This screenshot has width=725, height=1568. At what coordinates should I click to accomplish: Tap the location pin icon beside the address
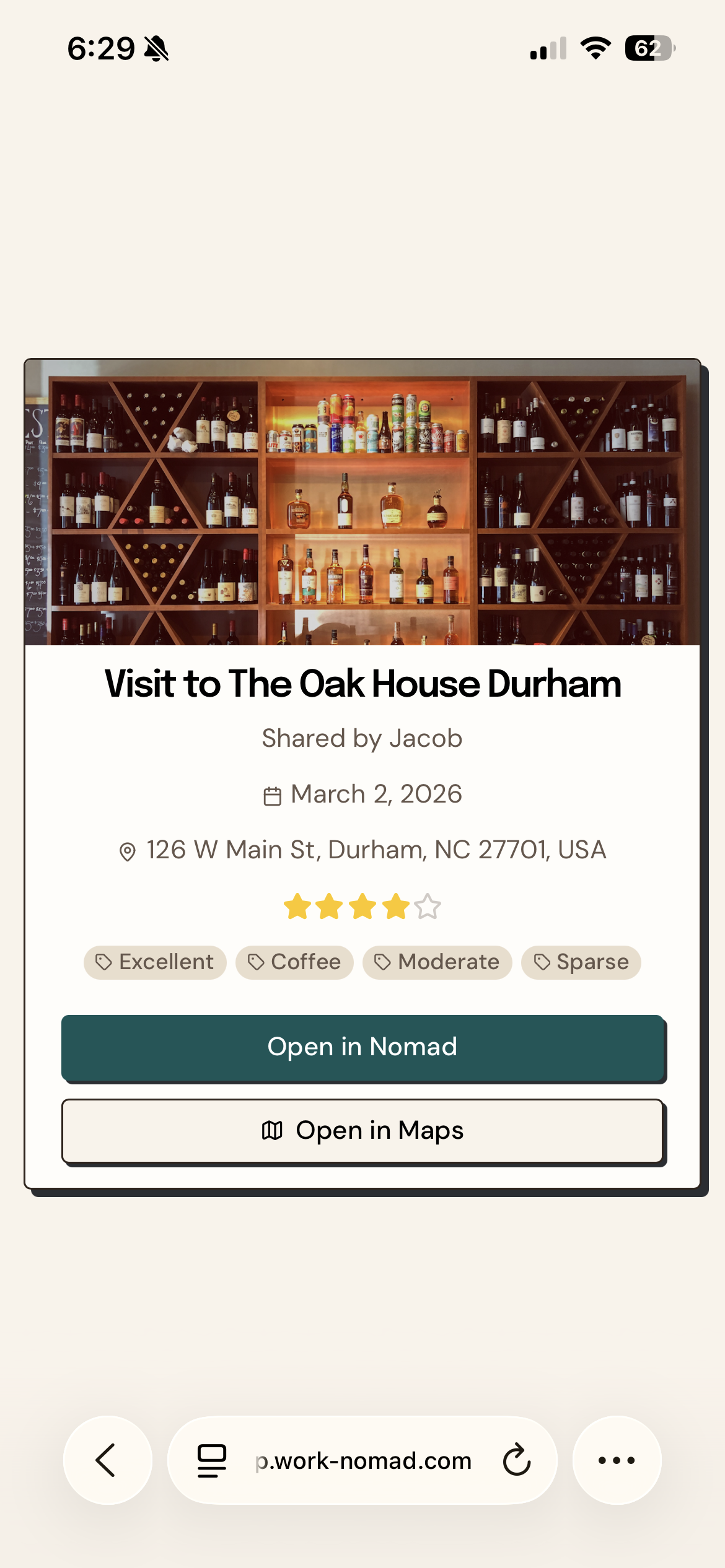coord(127,849)
